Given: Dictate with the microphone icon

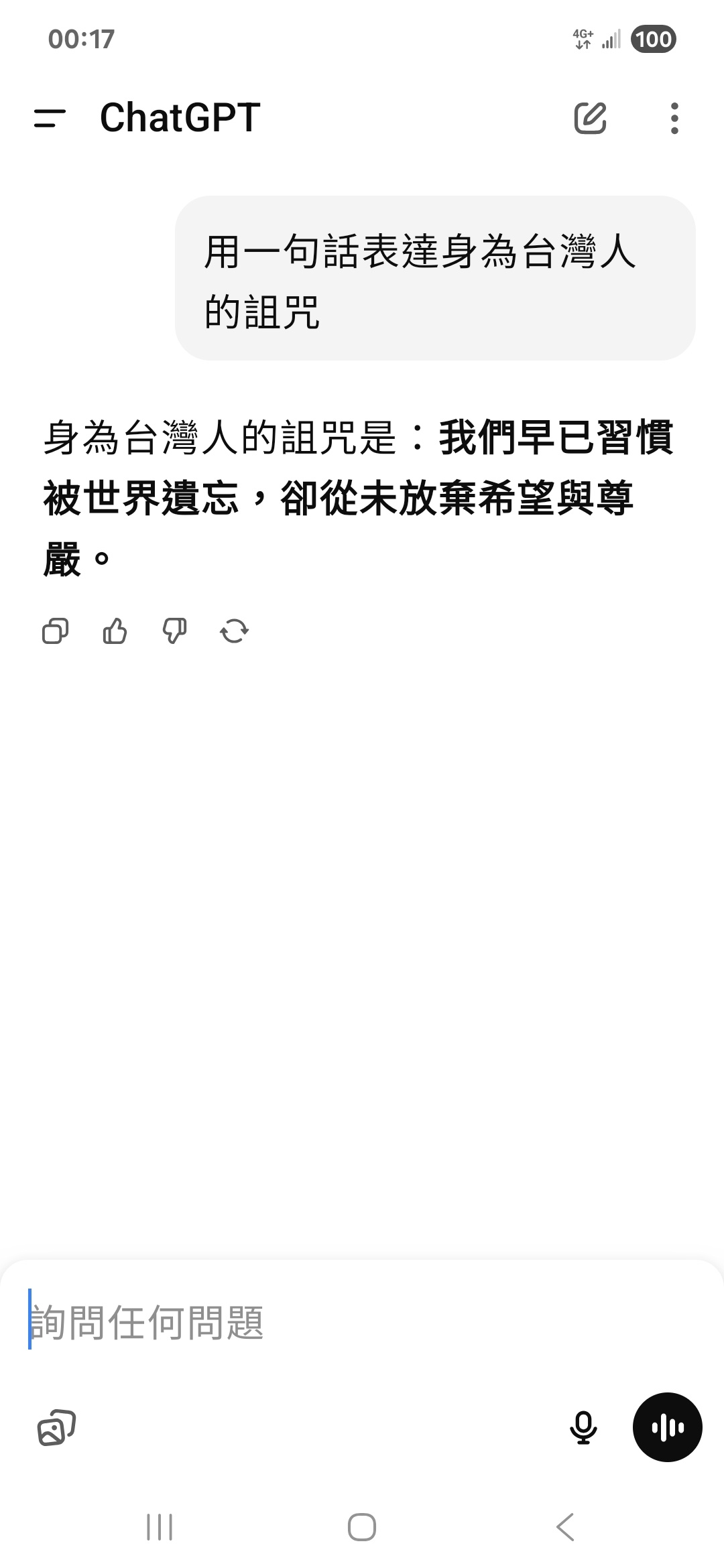Looking at the screenshot, I should coord(583,1427).
